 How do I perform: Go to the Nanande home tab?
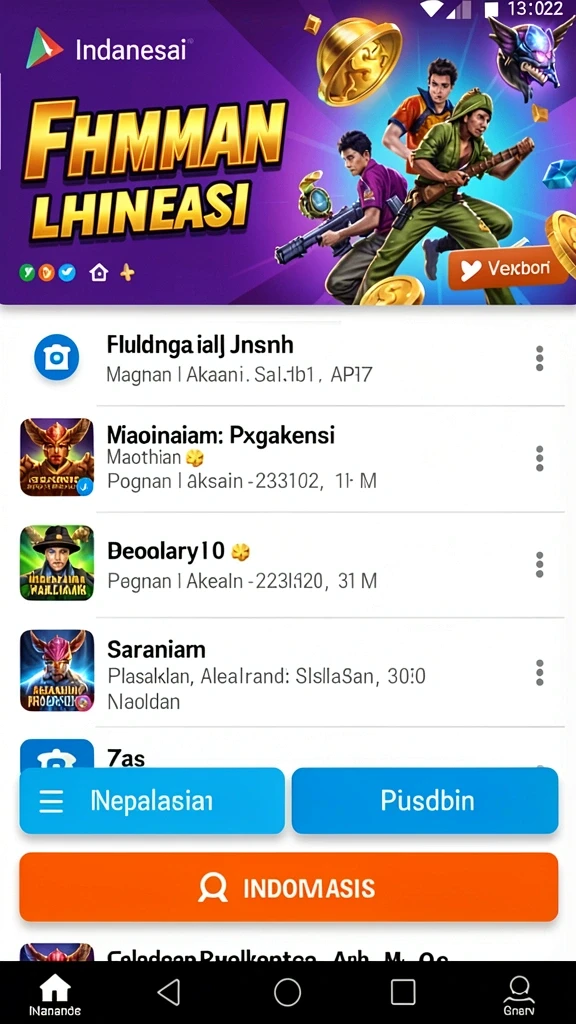[56, 995]
